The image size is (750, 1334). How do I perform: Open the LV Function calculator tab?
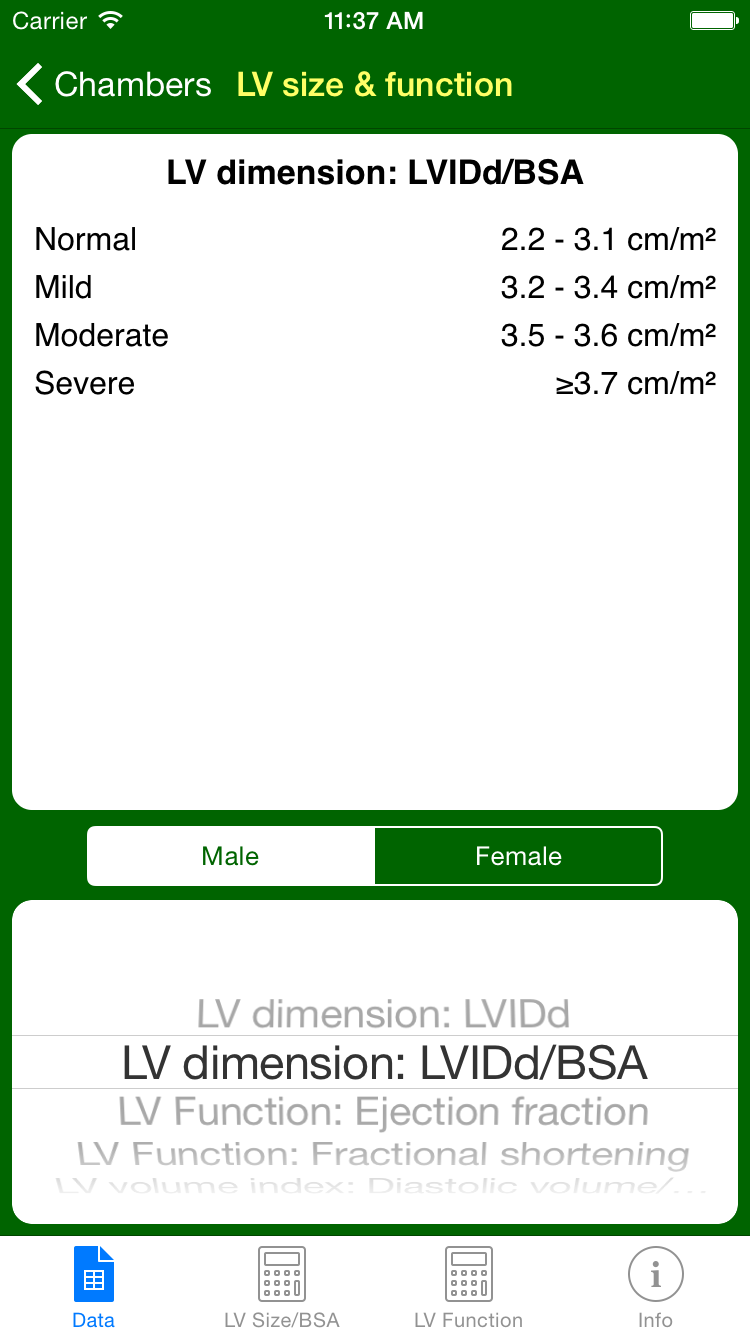pyautogui.click(x=468, y=1286)
